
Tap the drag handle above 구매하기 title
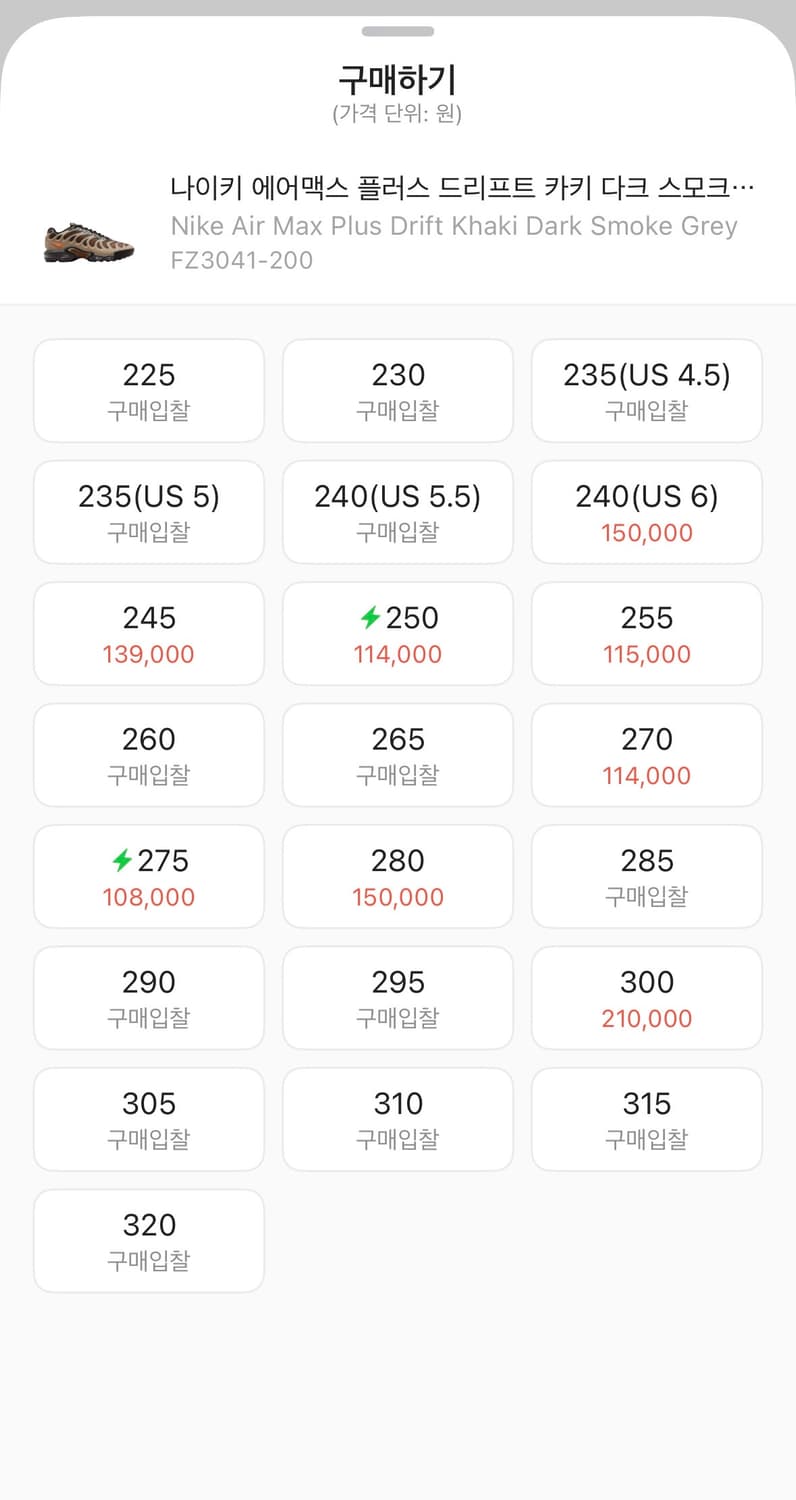(x=397, y=31)
